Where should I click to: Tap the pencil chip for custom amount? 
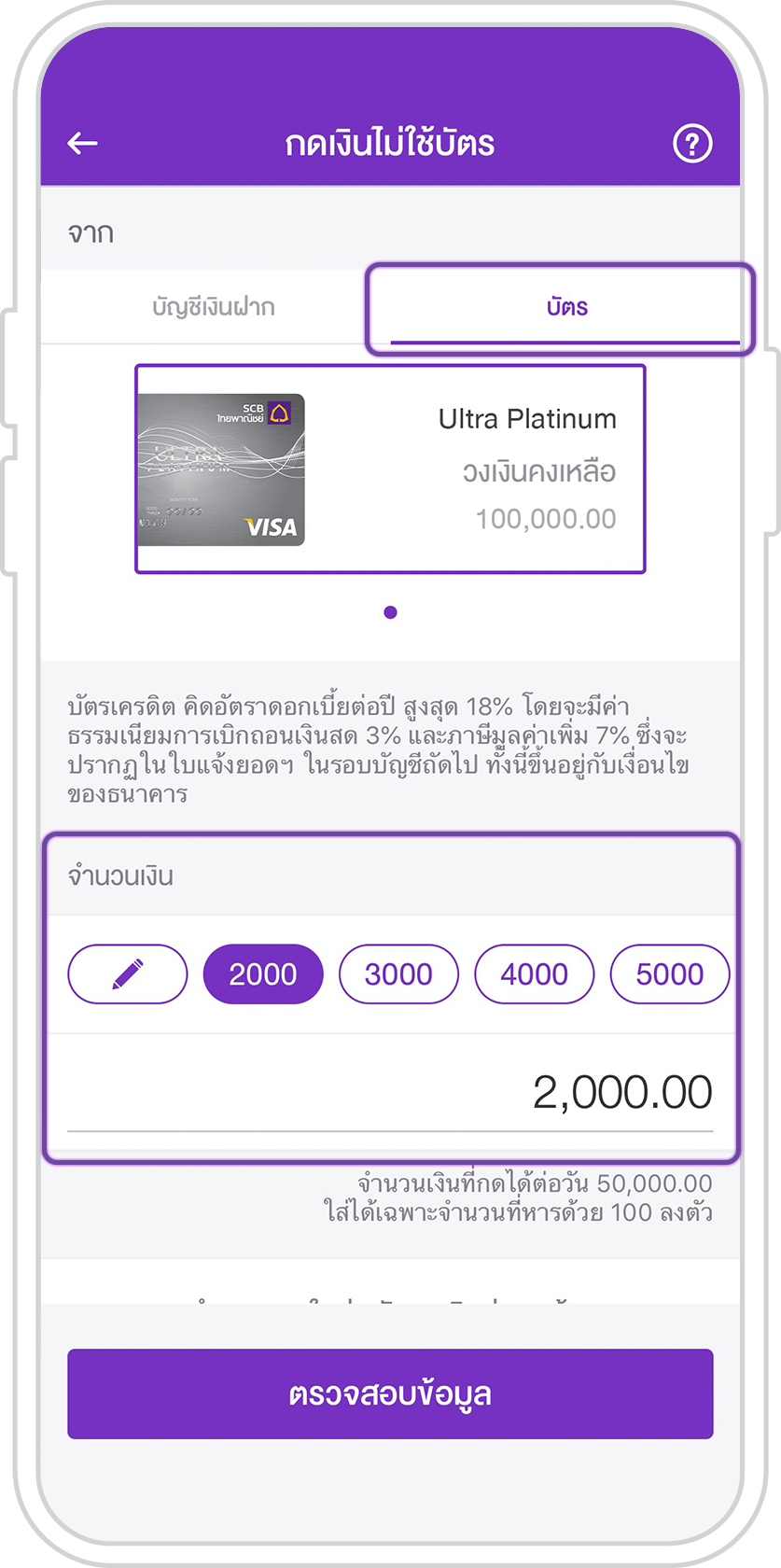pyautogui.click(x=128, y=974)
